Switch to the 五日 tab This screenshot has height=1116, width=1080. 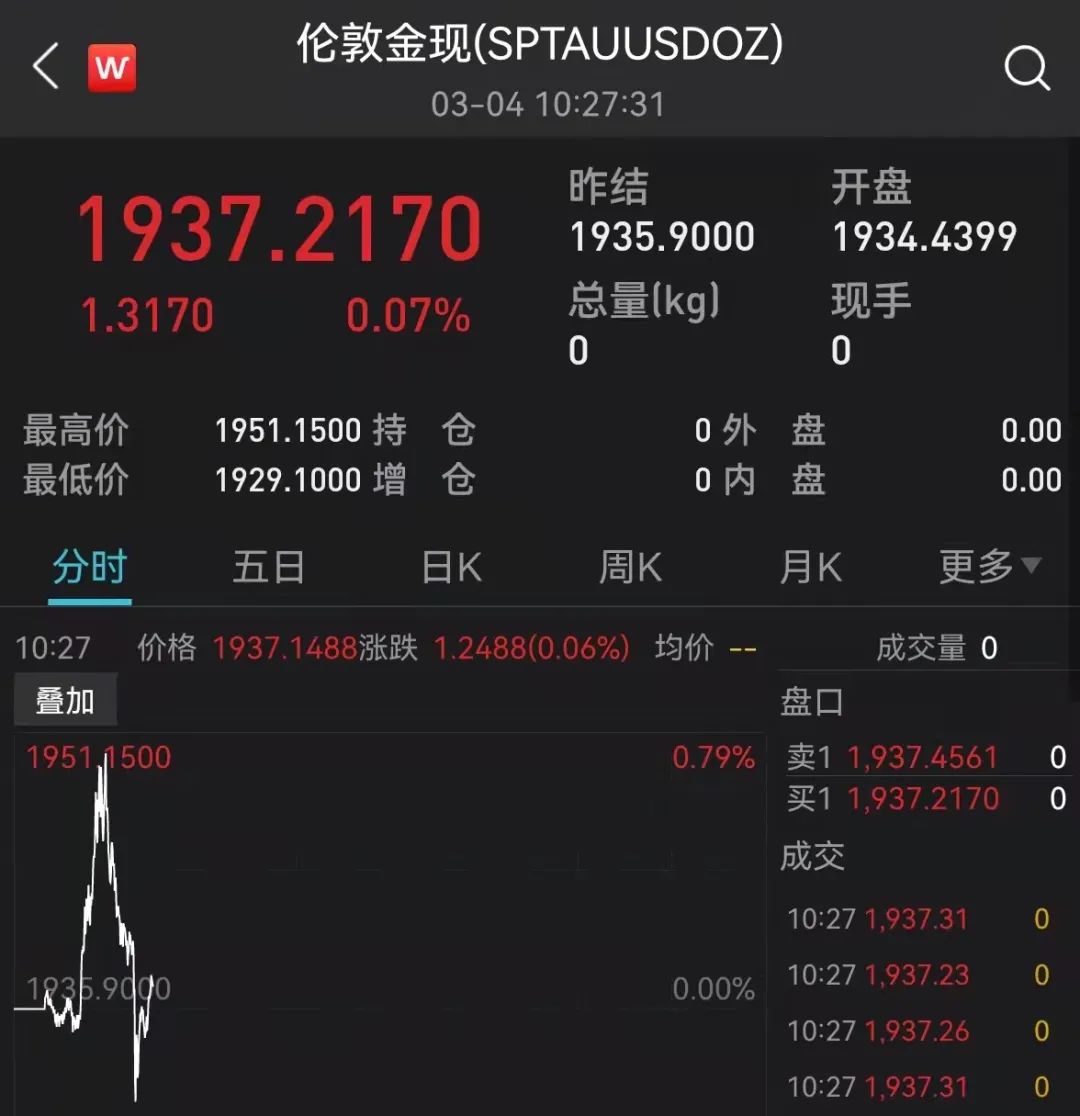269,569
